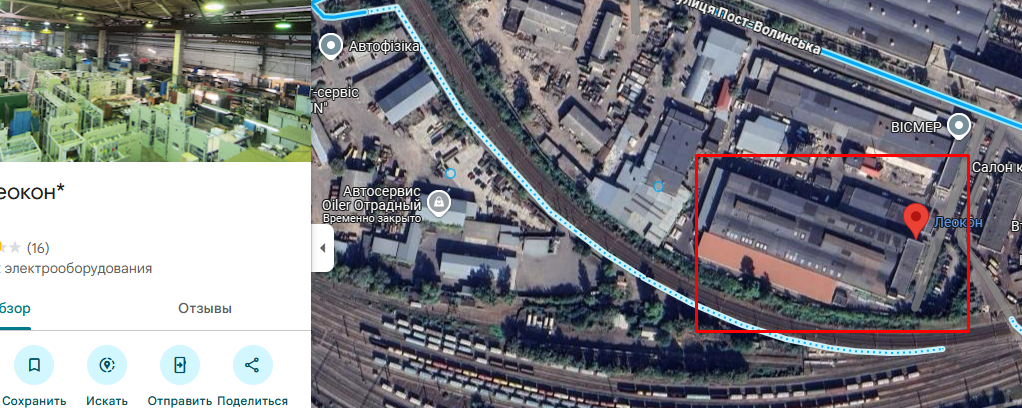This screenshot has width=1022, height=408.
Task: Share this place with Поделиться
Action: 252,366
